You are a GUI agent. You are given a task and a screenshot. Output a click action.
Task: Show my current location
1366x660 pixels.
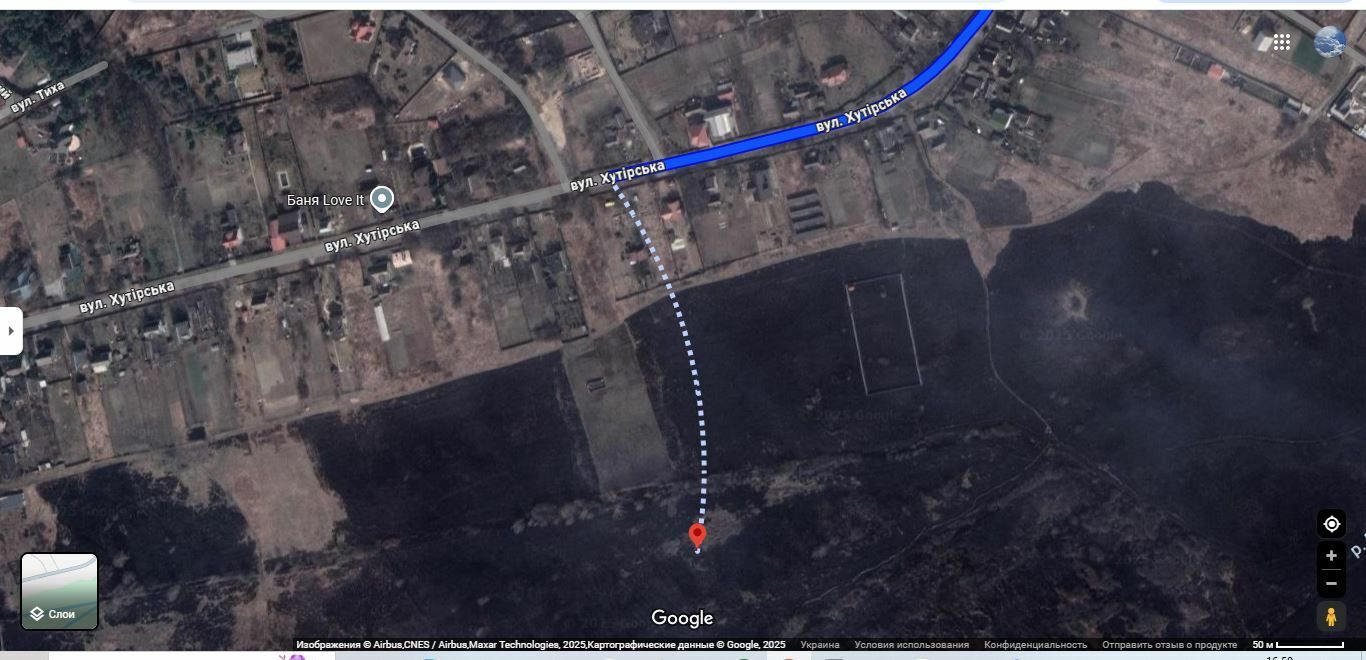pos(1331,524)
